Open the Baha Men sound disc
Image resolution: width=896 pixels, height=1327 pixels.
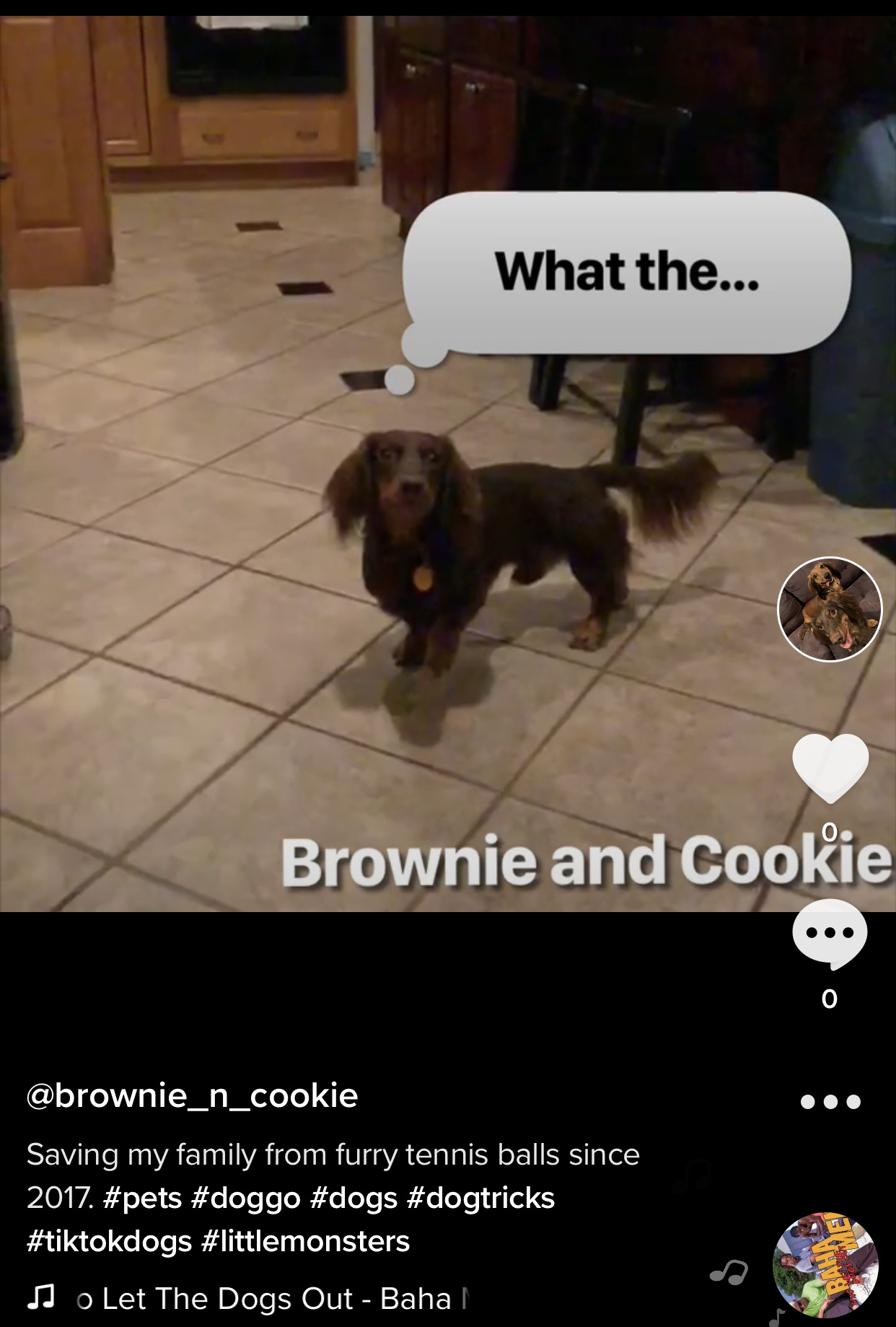825,1265
